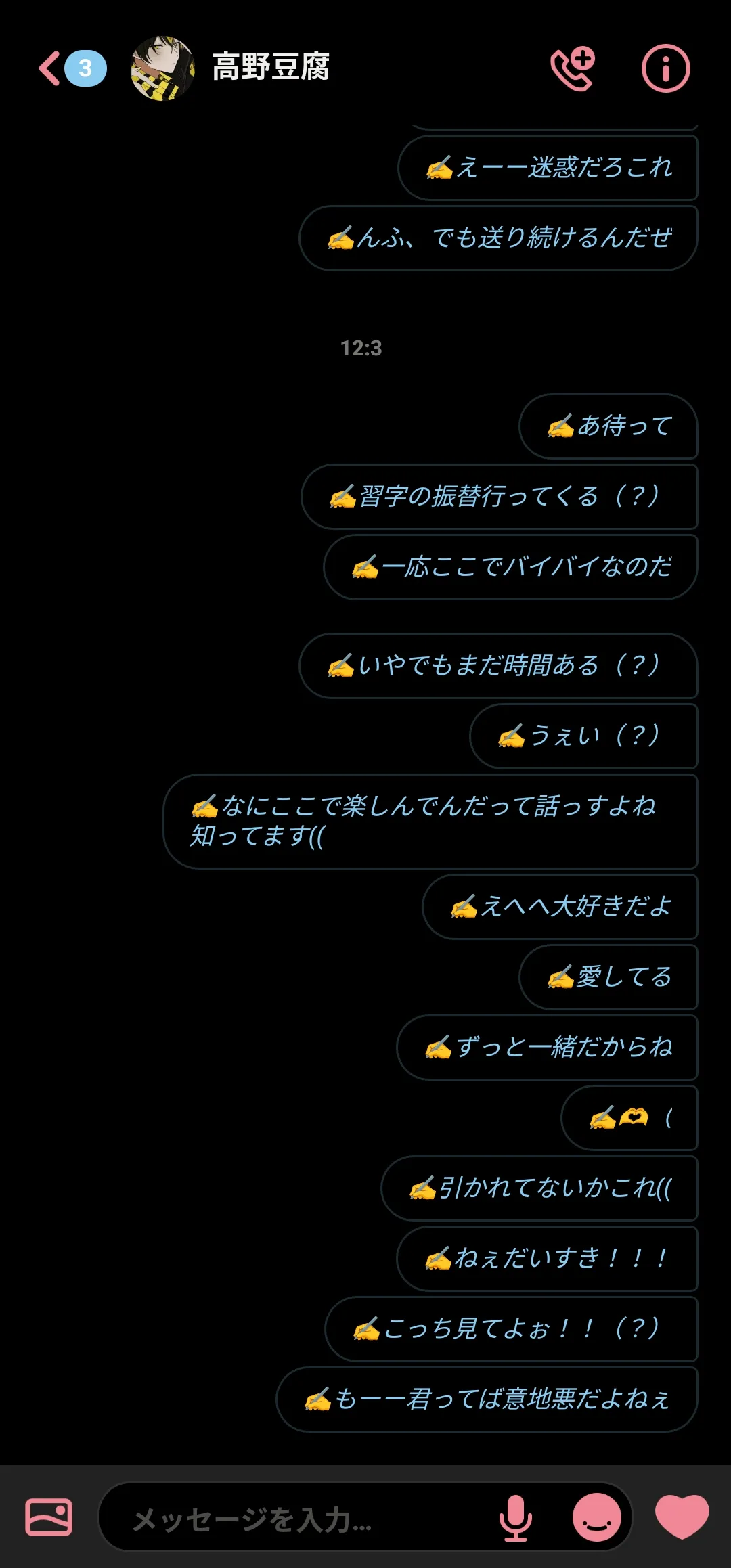731x1568 pixels.
Task: Start a call with 高野豆腐
Action: click(x=573, y=68)
